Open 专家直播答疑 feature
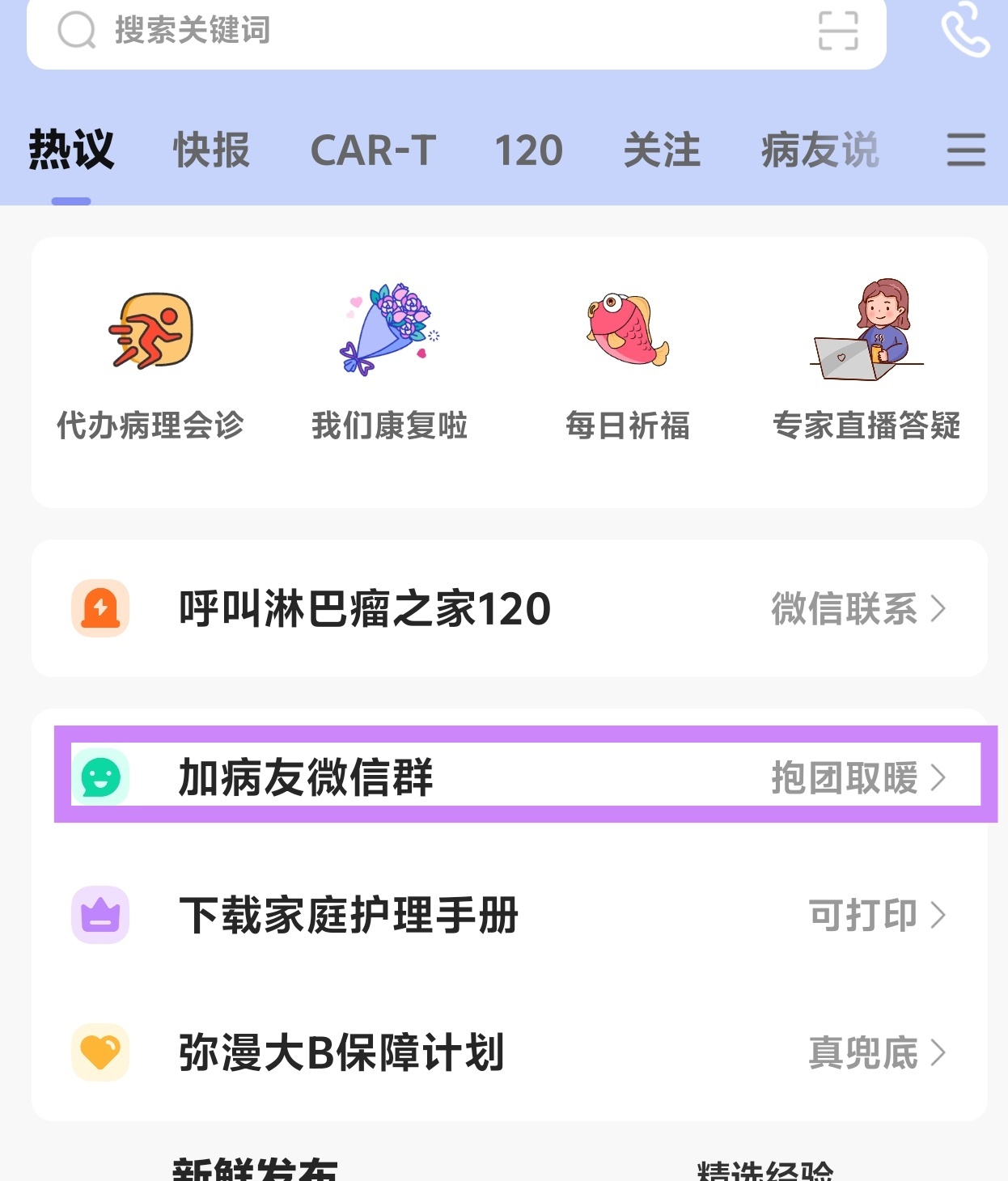 866,364
